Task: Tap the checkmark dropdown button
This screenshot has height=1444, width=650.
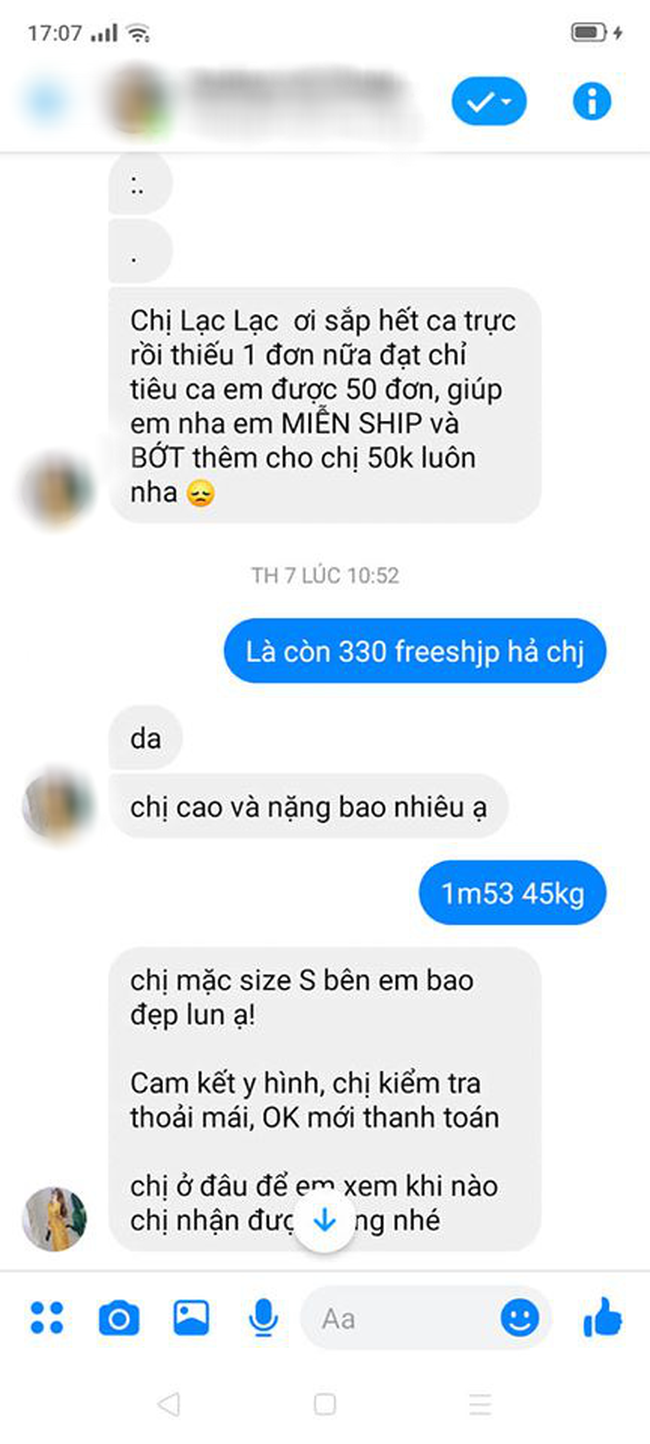Action: coord(489,102)
